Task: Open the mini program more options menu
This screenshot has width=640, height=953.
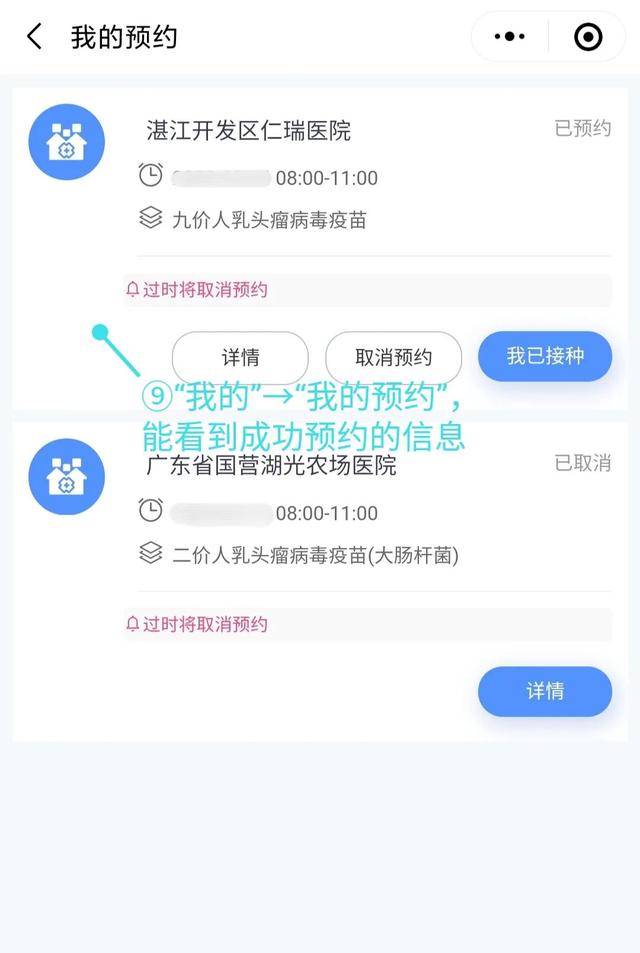Action: (x=510, y=38)
